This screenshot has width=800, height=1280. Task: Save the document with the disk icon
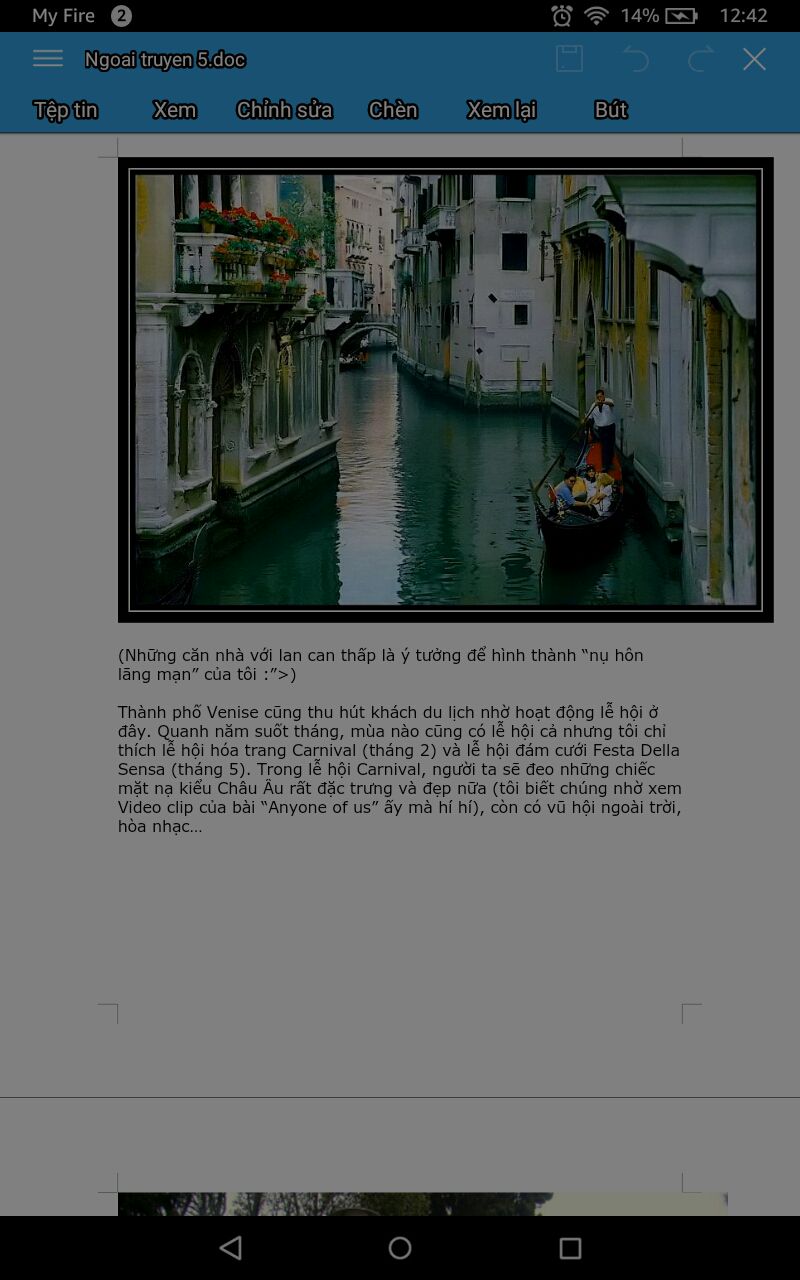[x=569, y=59]
